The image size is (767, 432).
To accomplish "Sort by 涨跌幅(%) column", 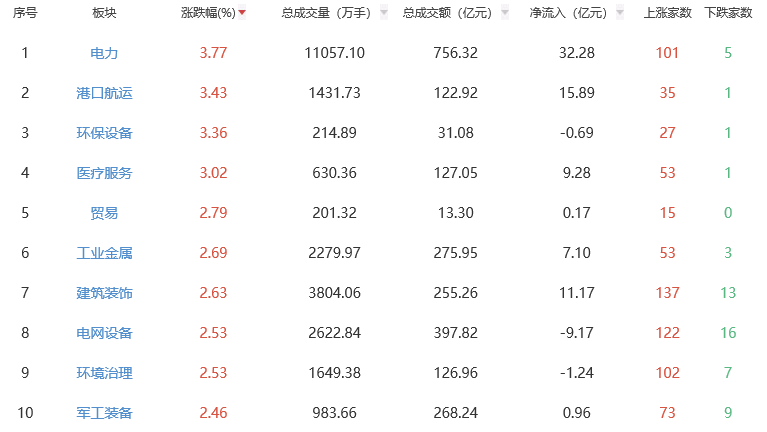I will point(213,13).
